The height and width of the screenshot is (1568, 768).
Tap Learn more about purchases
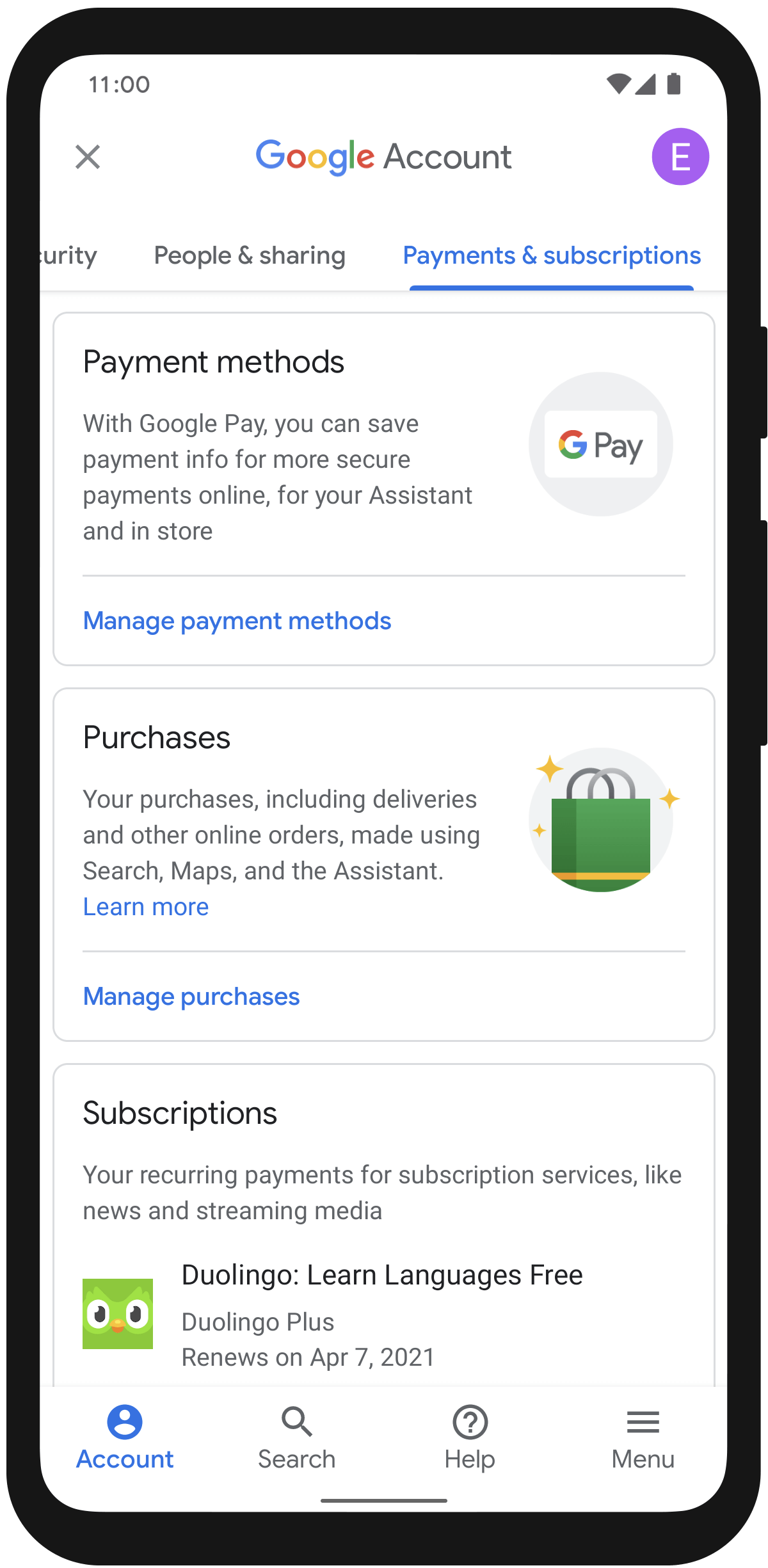146,907
